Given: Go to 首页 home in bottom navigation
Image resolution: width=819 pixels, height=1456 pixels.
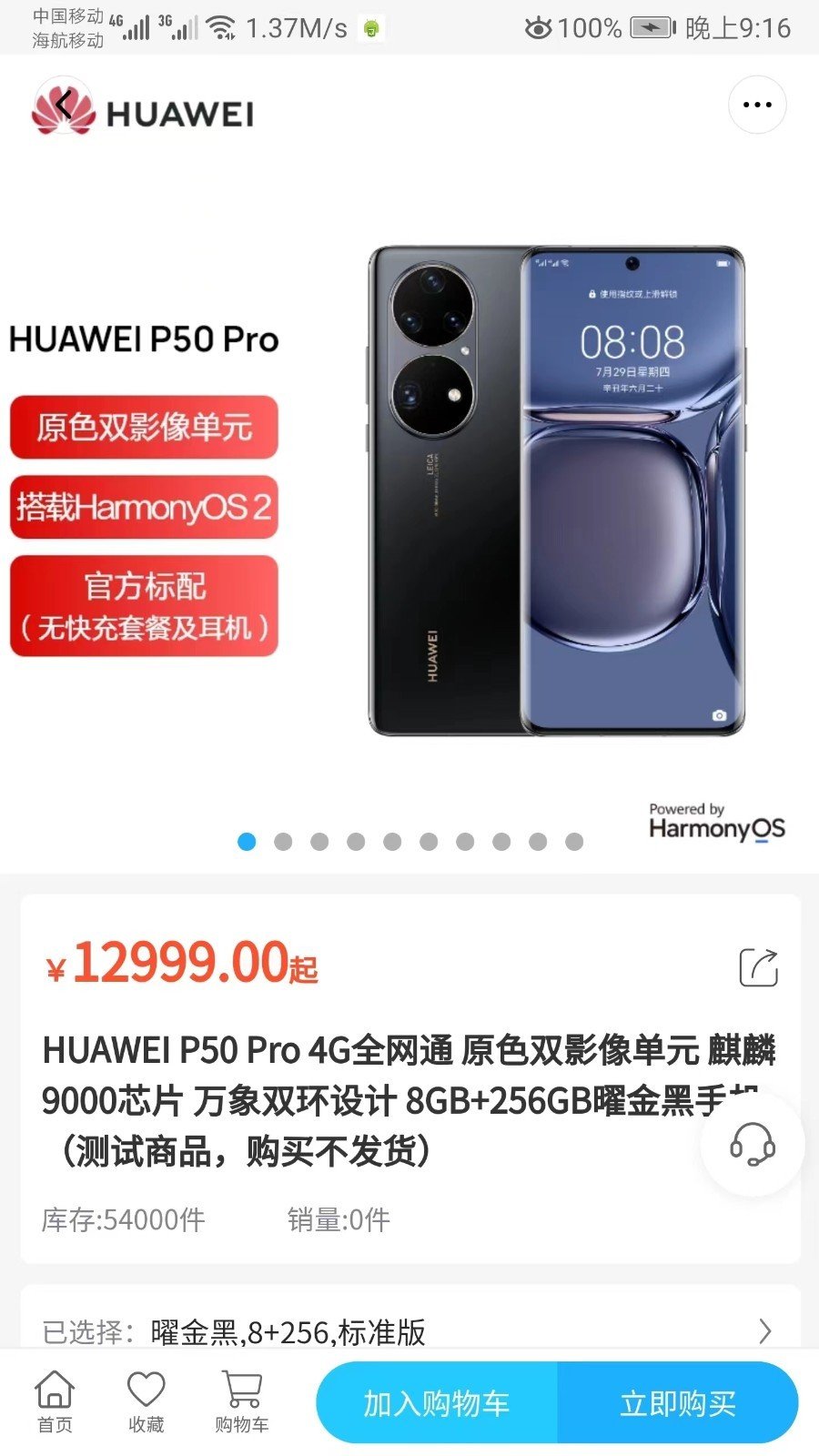Looking at the screenshot, I should coord(55,1401).
